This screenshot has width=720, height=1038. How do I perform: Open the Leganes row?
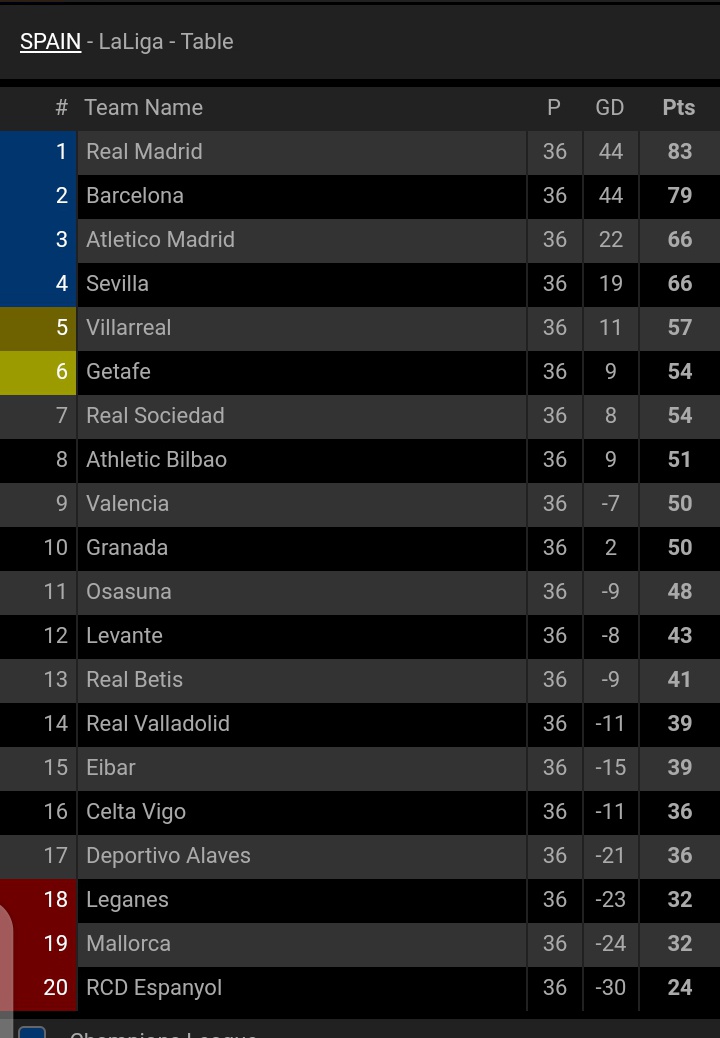coord(127,900)
